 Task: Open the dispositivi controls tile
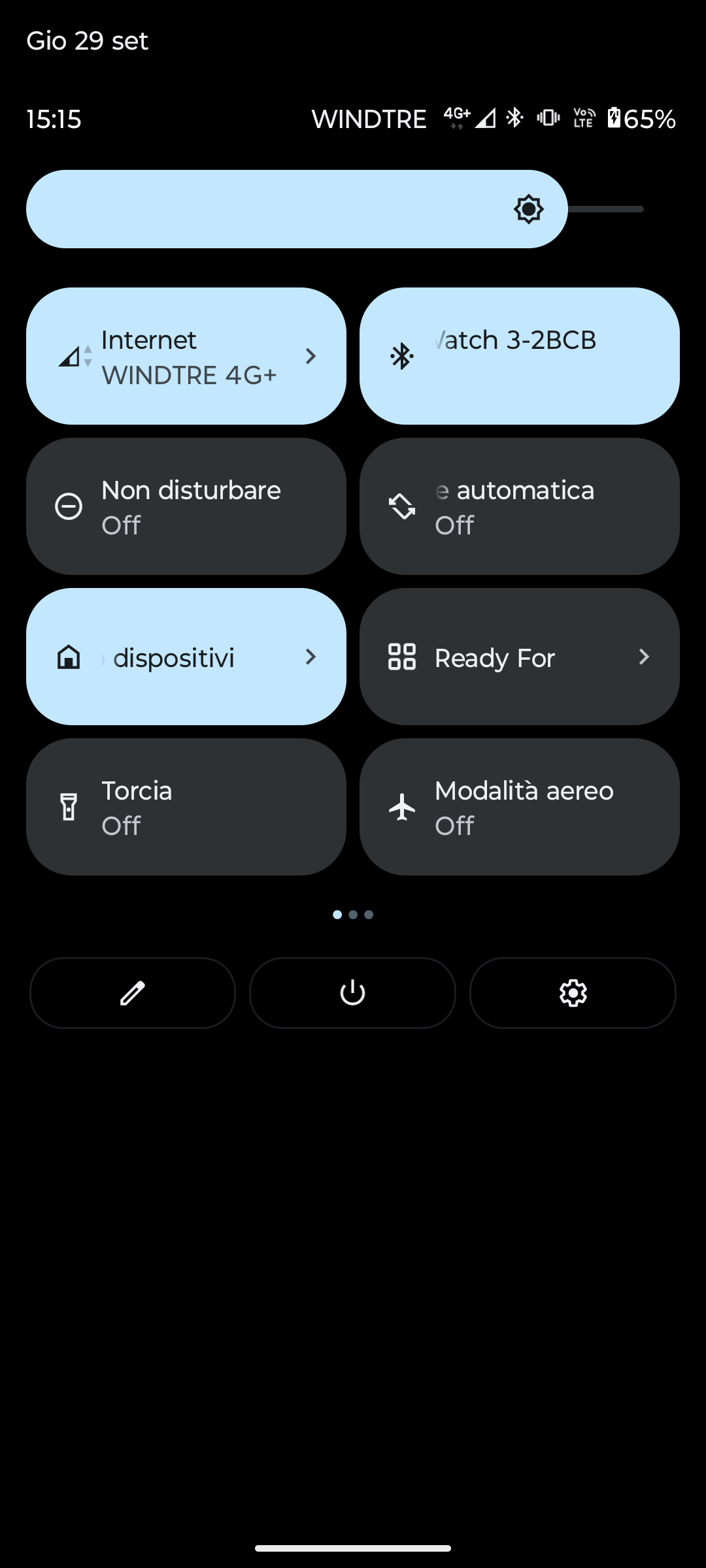[186, 657]
